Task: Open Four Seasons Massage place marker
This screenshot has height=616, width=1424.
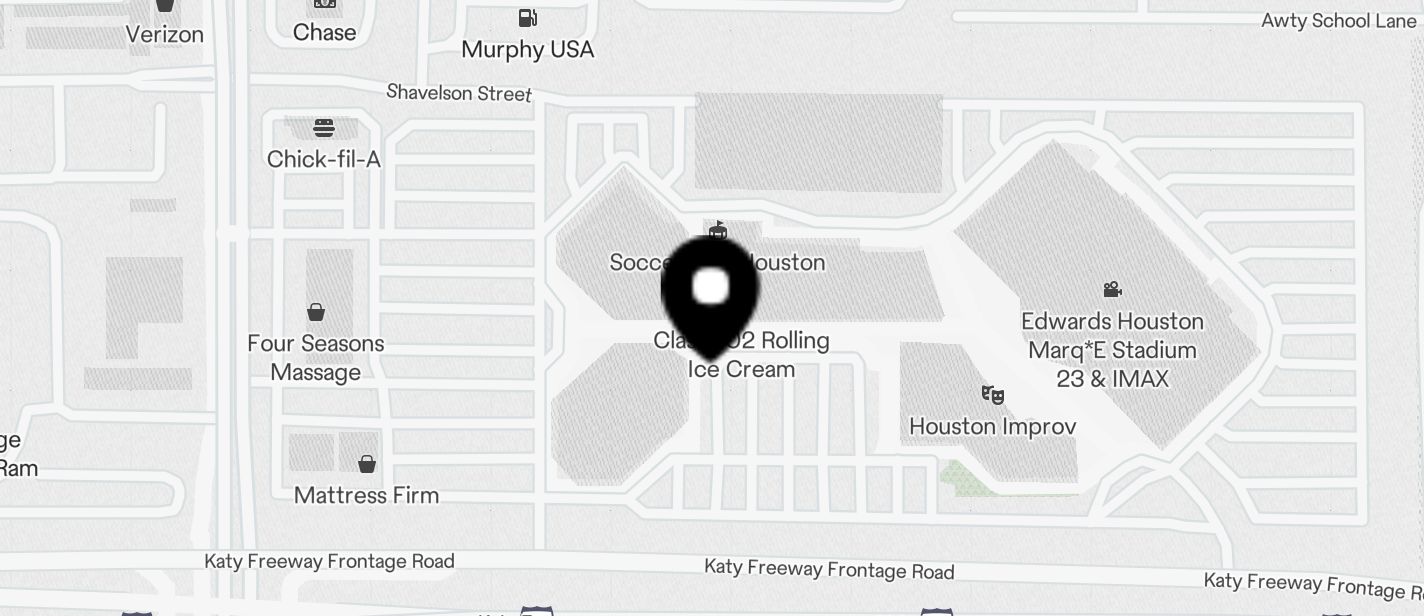Action: click(x=316, y=313)
